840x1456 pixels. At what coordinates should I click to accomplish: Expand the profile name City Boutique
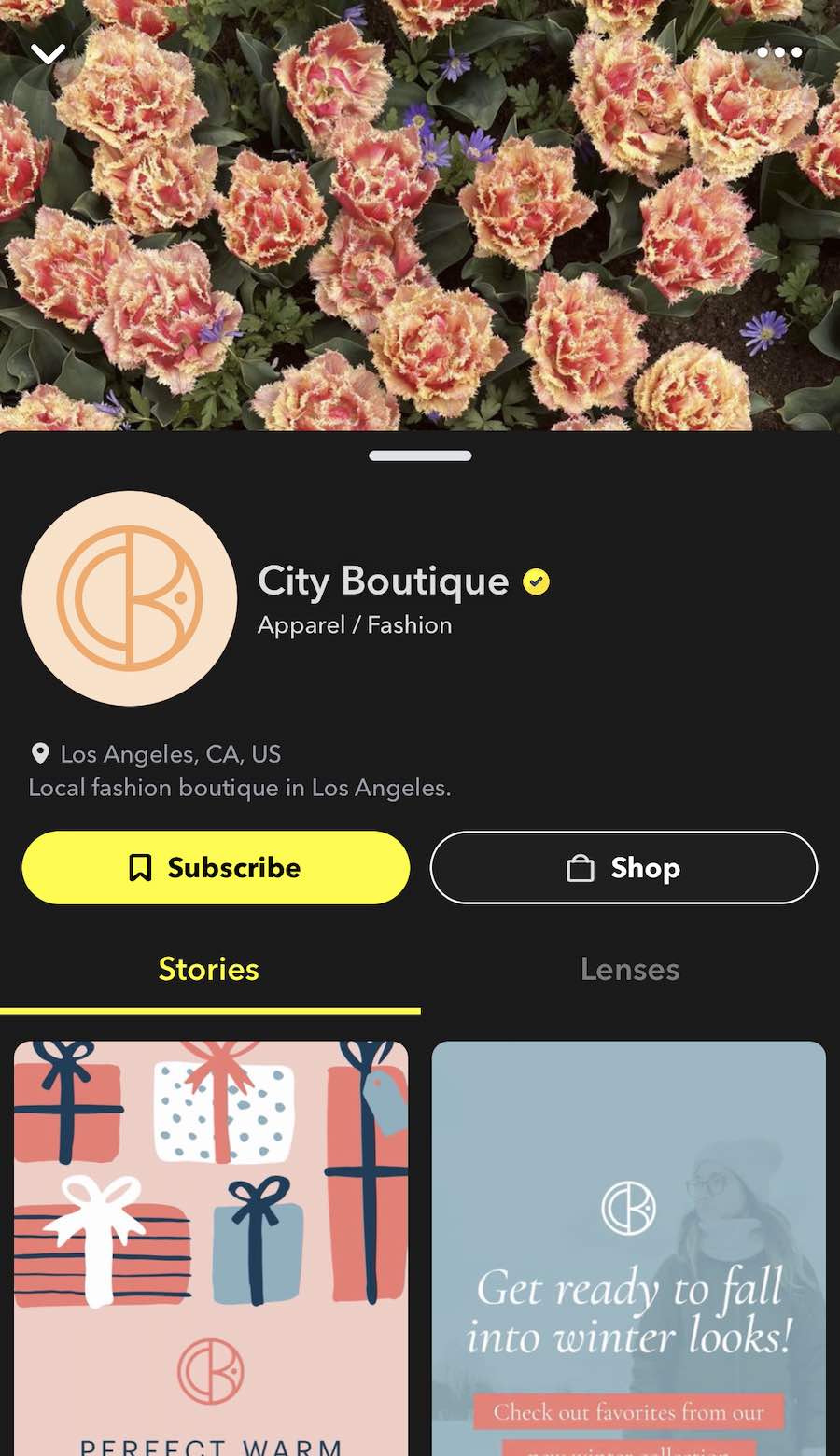coord(383,581)
